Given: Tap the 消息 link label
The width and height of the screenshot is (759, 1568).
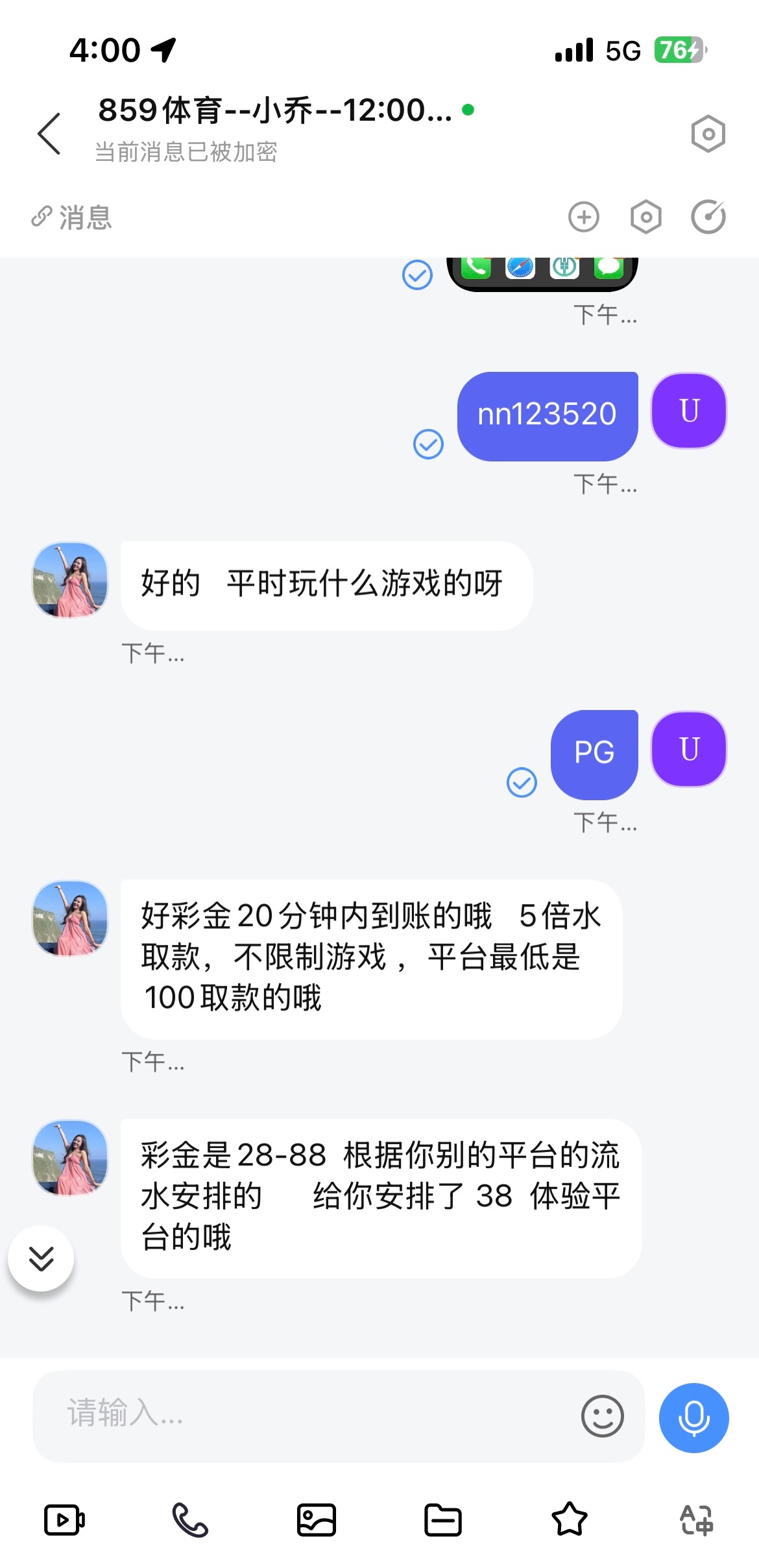Looking at the screenshot, I should [x=72, y=217].
